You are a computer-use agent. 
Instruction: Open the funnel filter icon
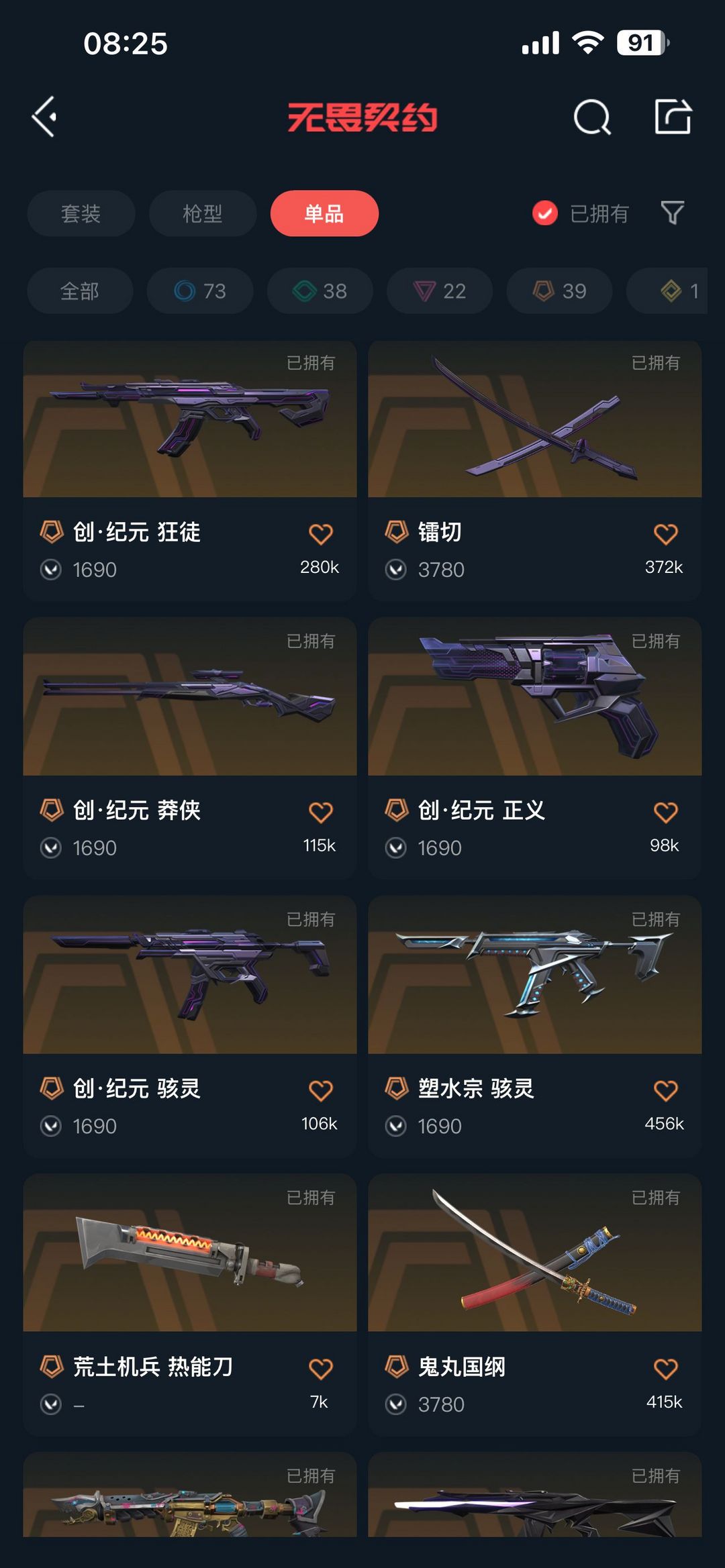coord(673,213)
